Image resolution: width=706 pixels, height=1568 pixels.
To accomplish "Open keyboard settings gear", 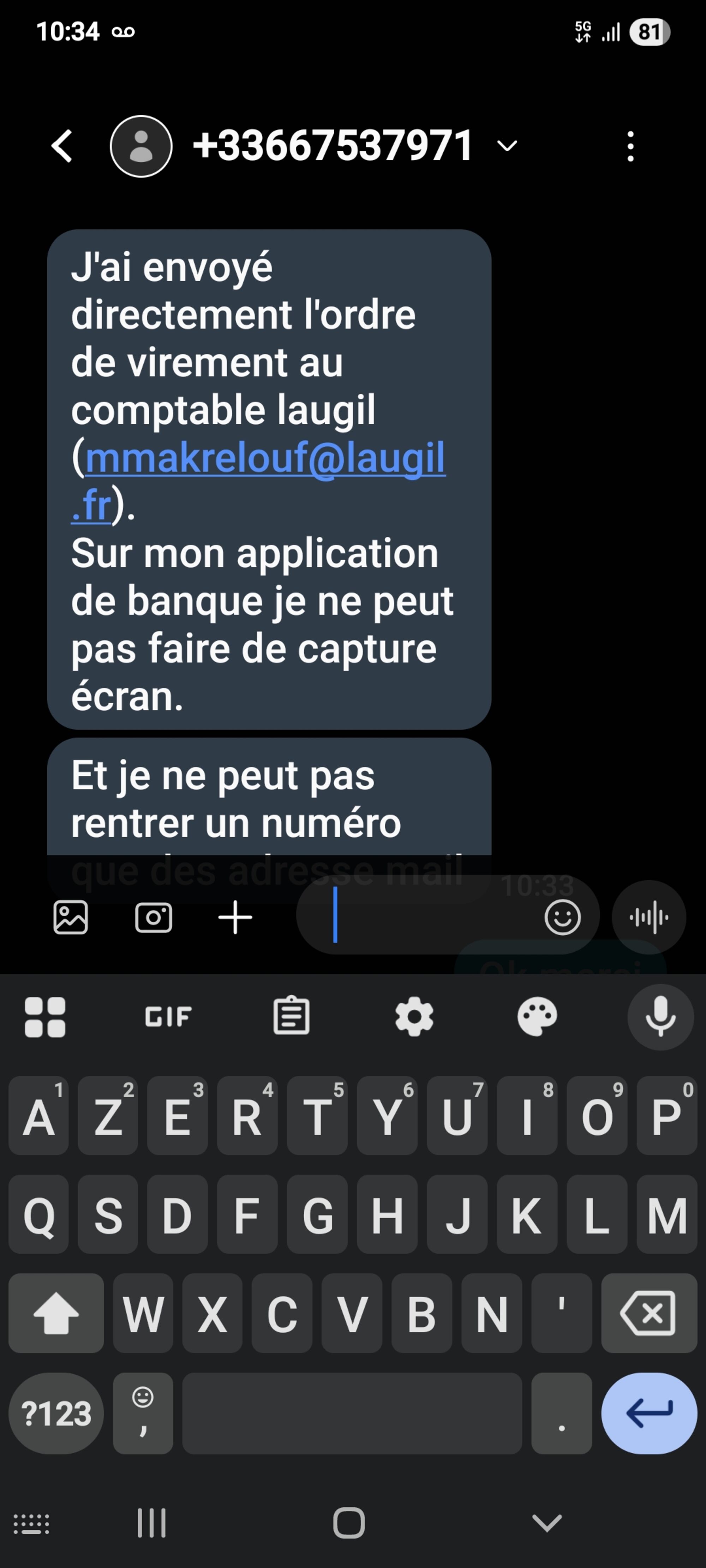I will pyautogui.click(x=414, y=1016).
